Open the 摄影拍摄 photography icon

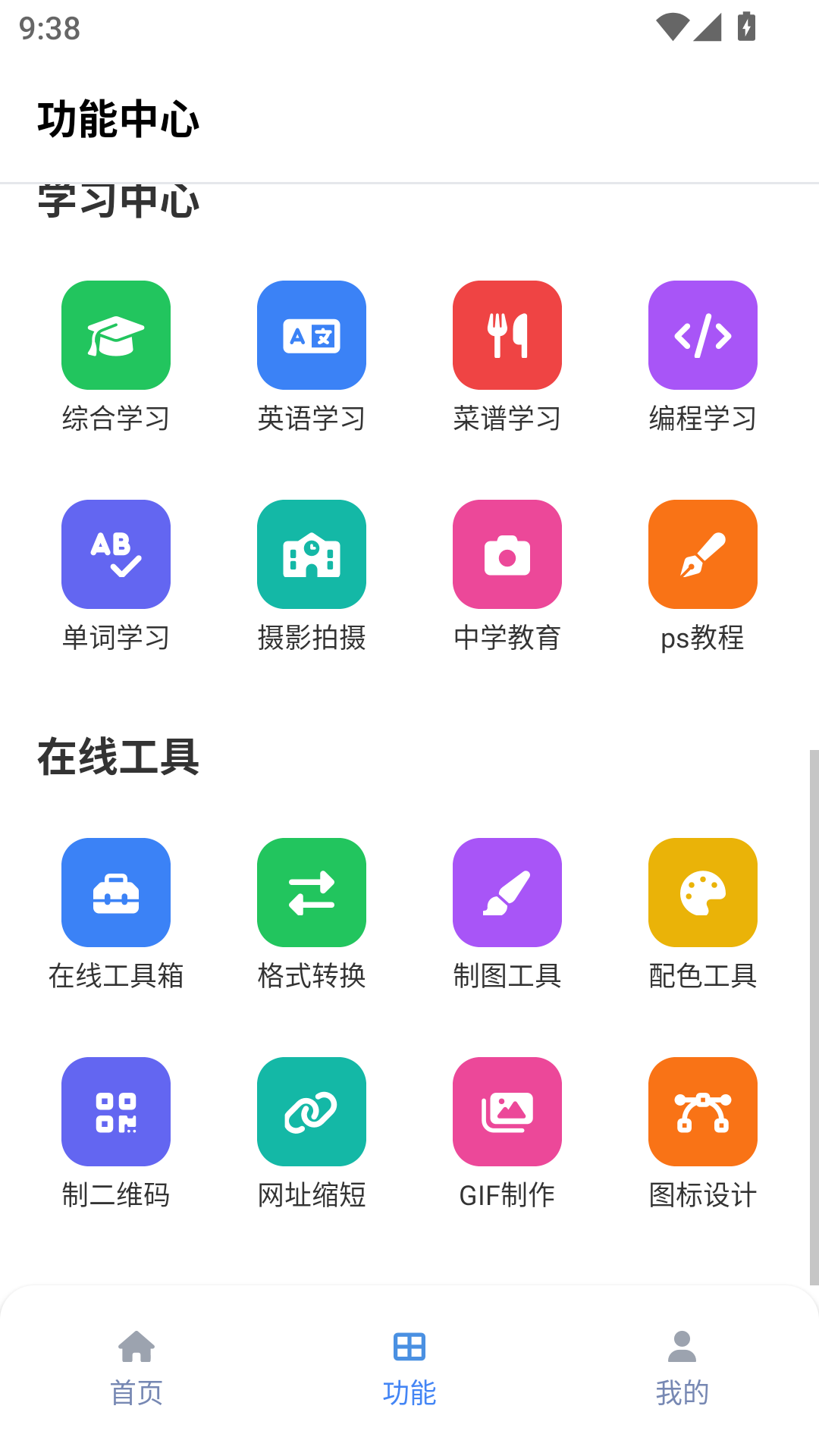tap(312, 554)
